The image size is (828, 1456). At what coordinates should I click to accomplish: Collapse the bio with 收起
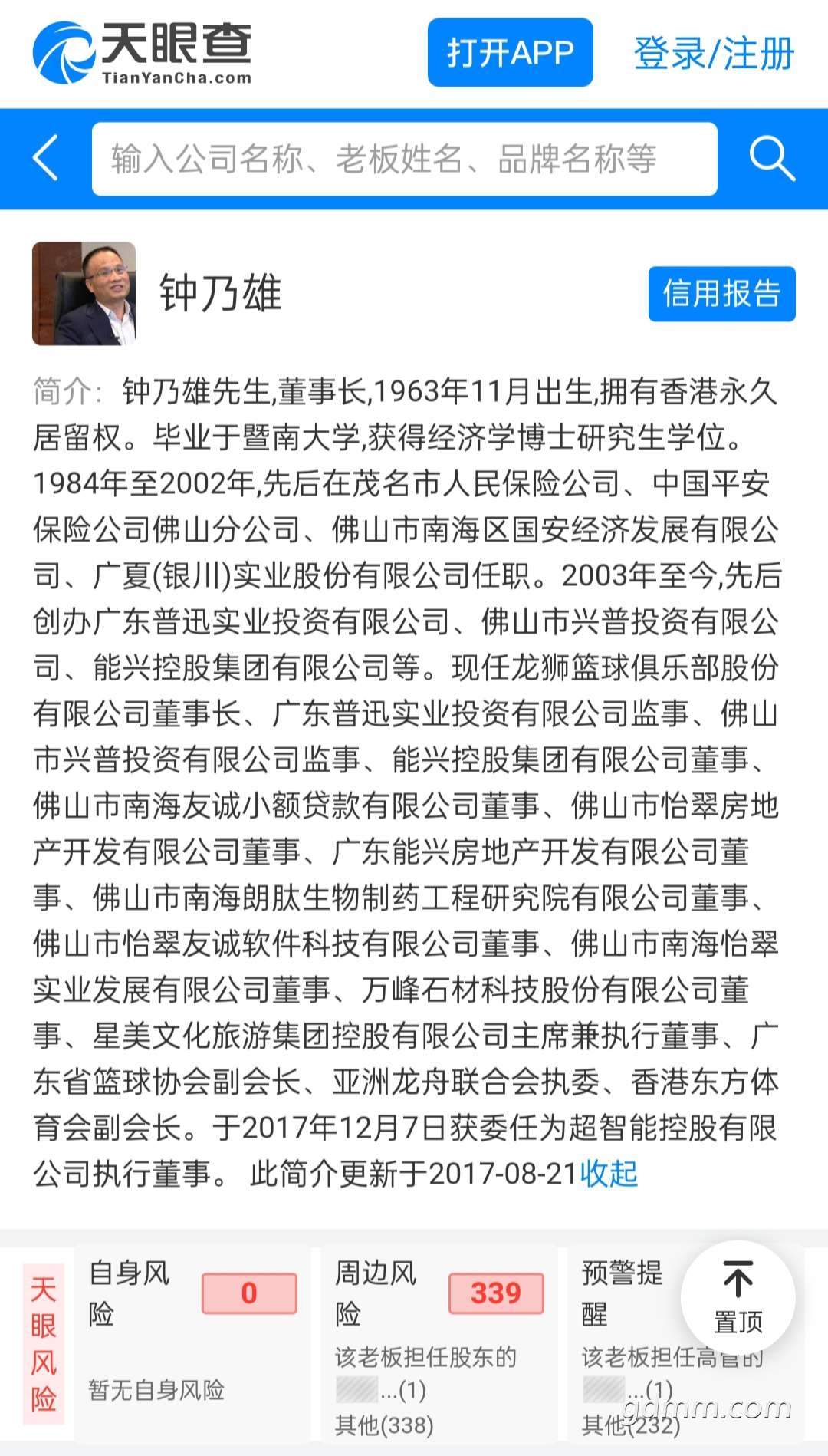point(609,1174)
